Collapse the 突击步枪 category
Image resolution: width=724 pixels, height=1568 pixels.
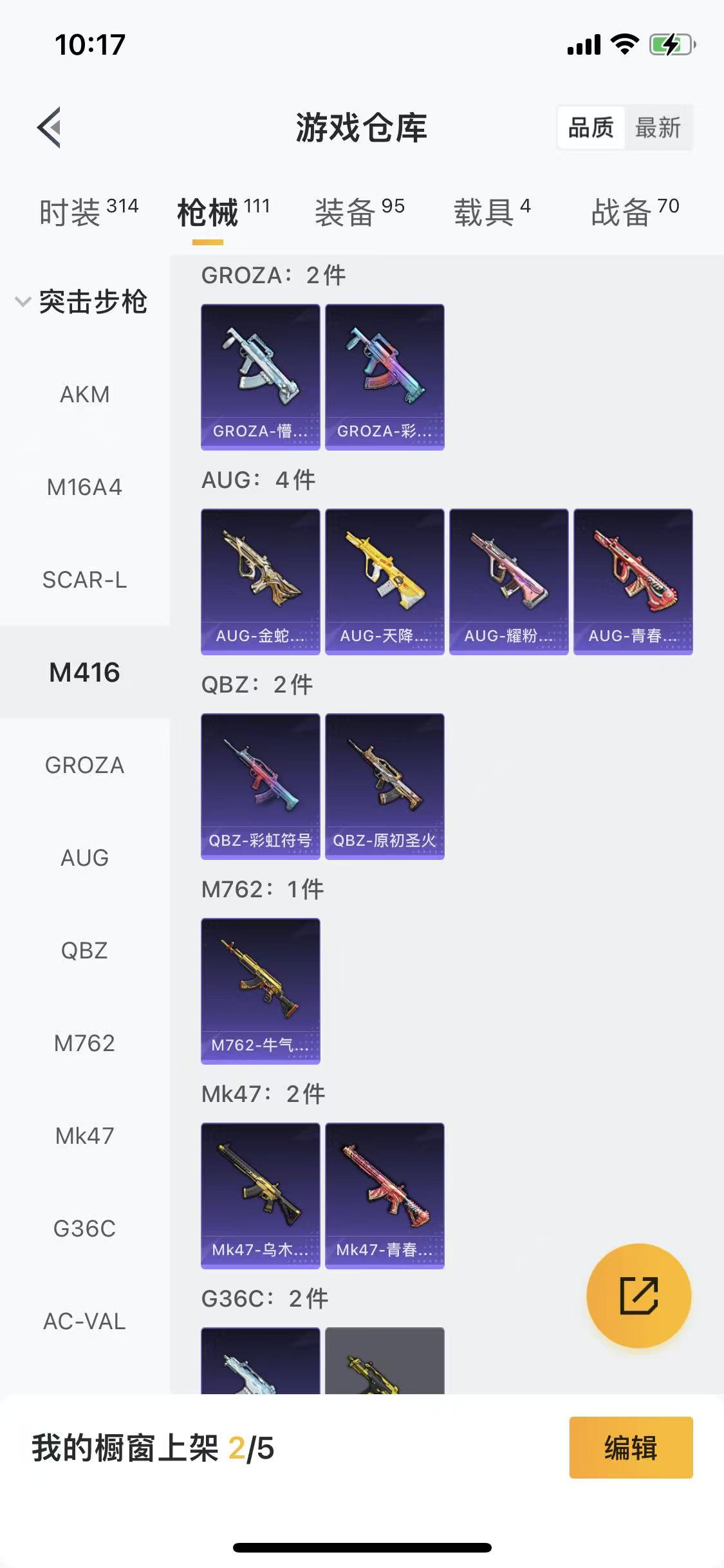84,301
